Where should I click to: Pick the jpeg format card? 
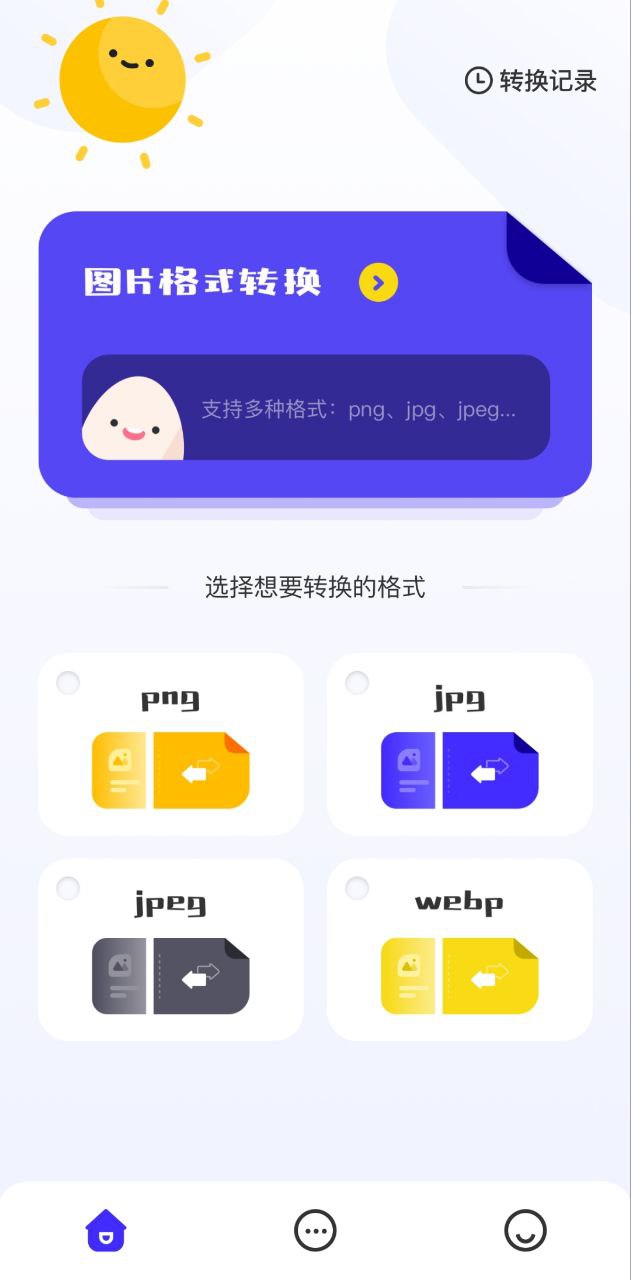[x=170, y=950]
